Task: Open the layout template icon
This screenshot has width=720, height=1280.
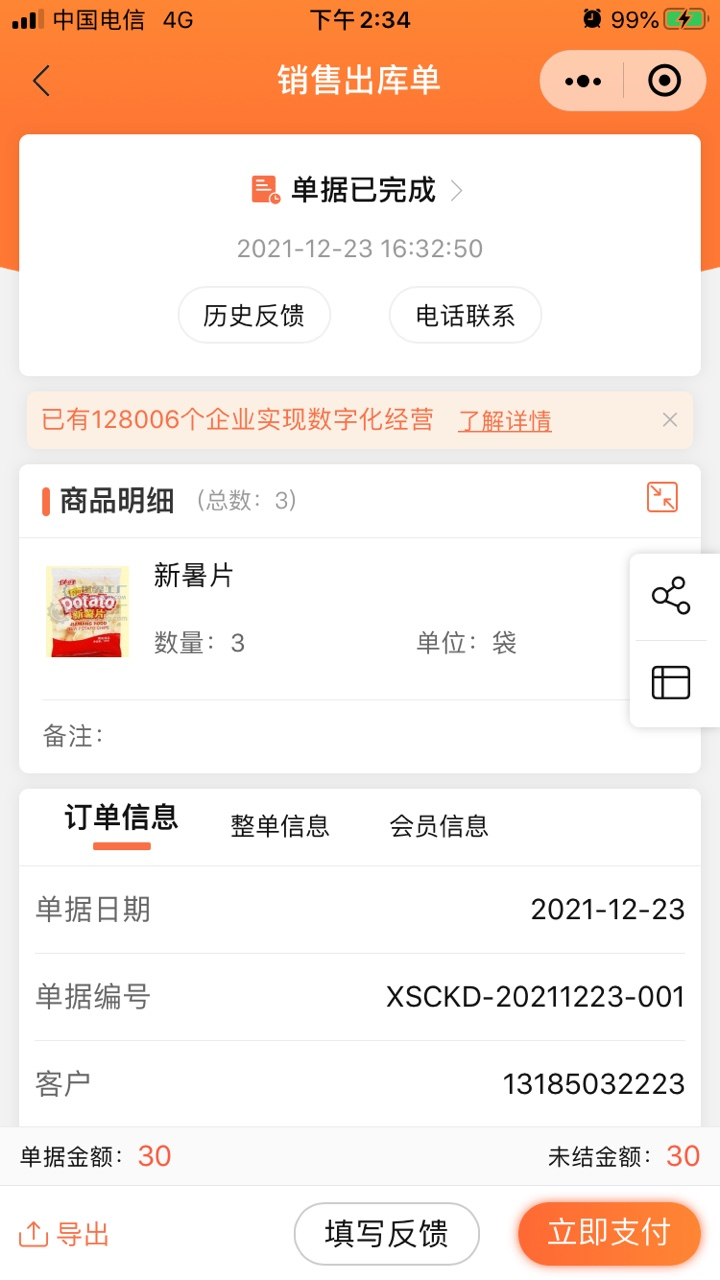Action: coord(671,682)
